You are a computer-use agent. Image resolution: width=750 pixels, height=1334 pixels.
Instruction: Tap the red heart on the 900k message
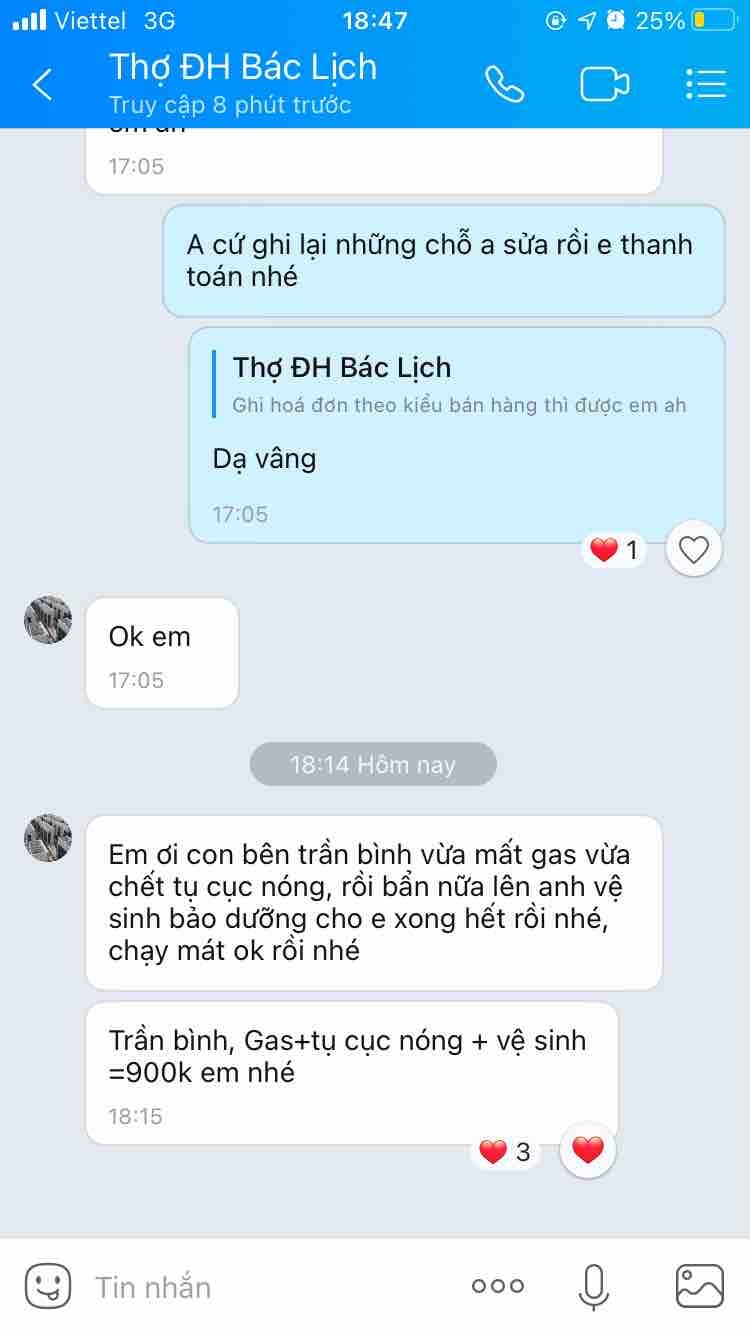click(588, 1150)
